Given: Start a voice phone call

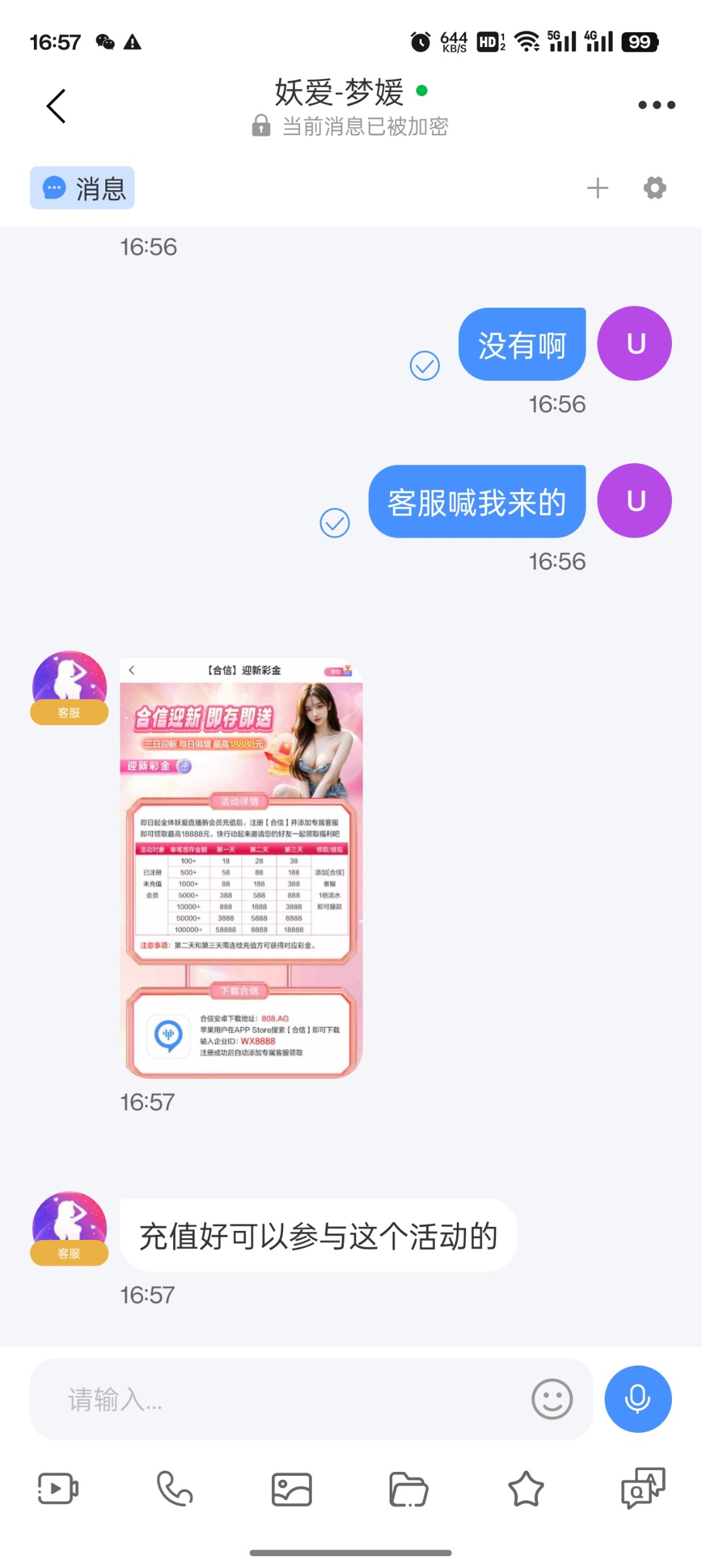Looking at the screenshot, I should coord(175,1489).
